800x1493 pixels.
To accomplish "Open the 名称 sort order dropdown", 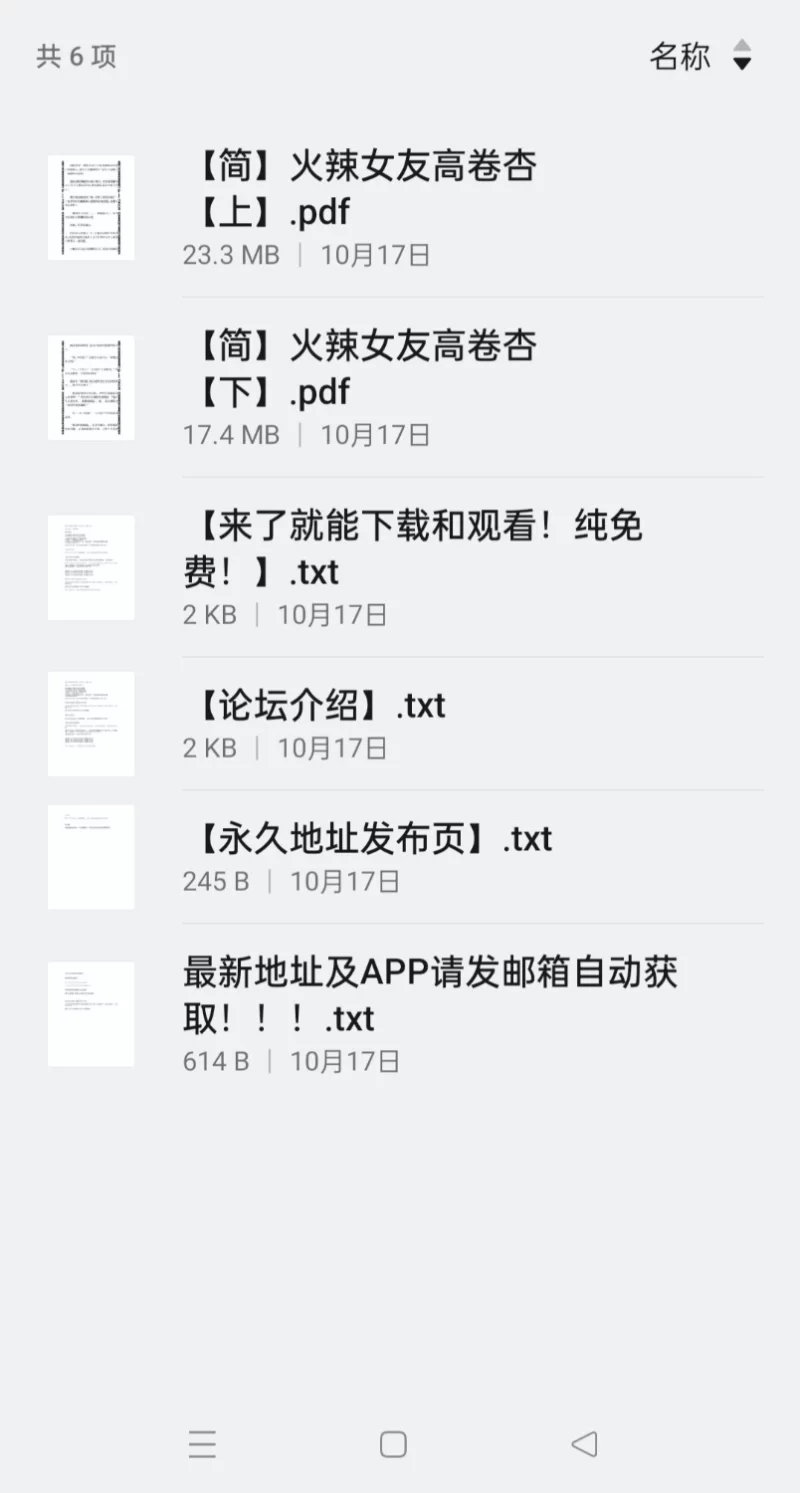I will [x=700, y=56].
